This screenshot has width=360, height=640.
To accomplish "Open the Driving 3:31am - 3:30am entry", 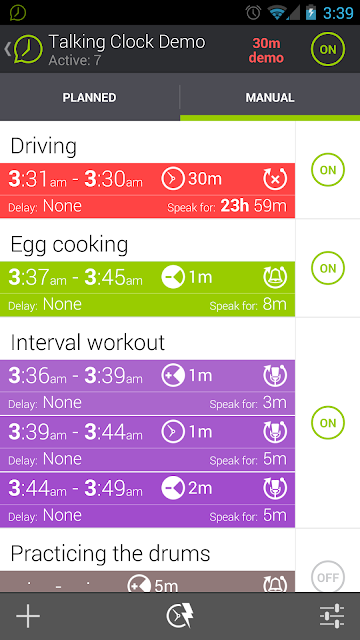I will 147,191.
